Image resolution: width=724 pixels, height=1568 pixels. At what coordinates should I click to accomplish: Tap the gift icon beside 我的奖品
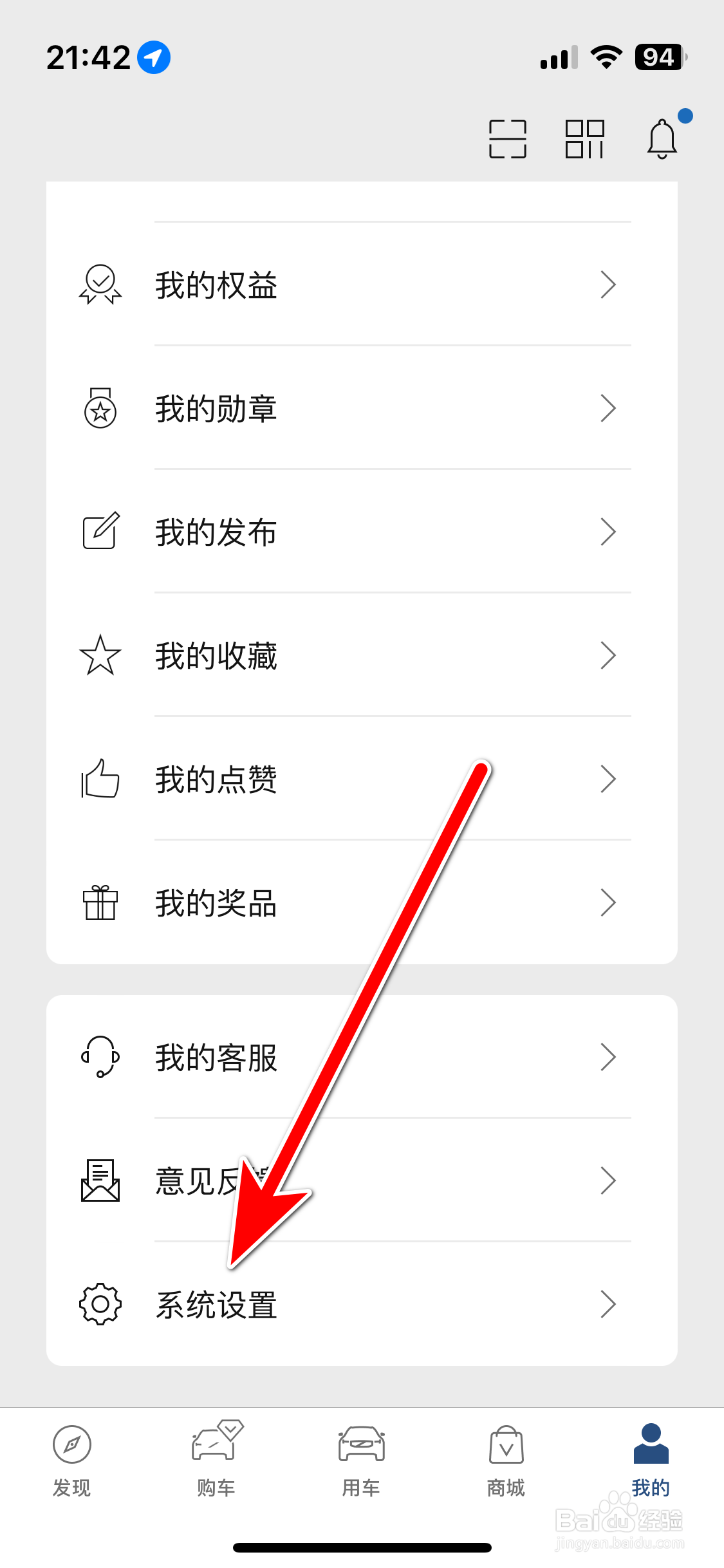100,902
